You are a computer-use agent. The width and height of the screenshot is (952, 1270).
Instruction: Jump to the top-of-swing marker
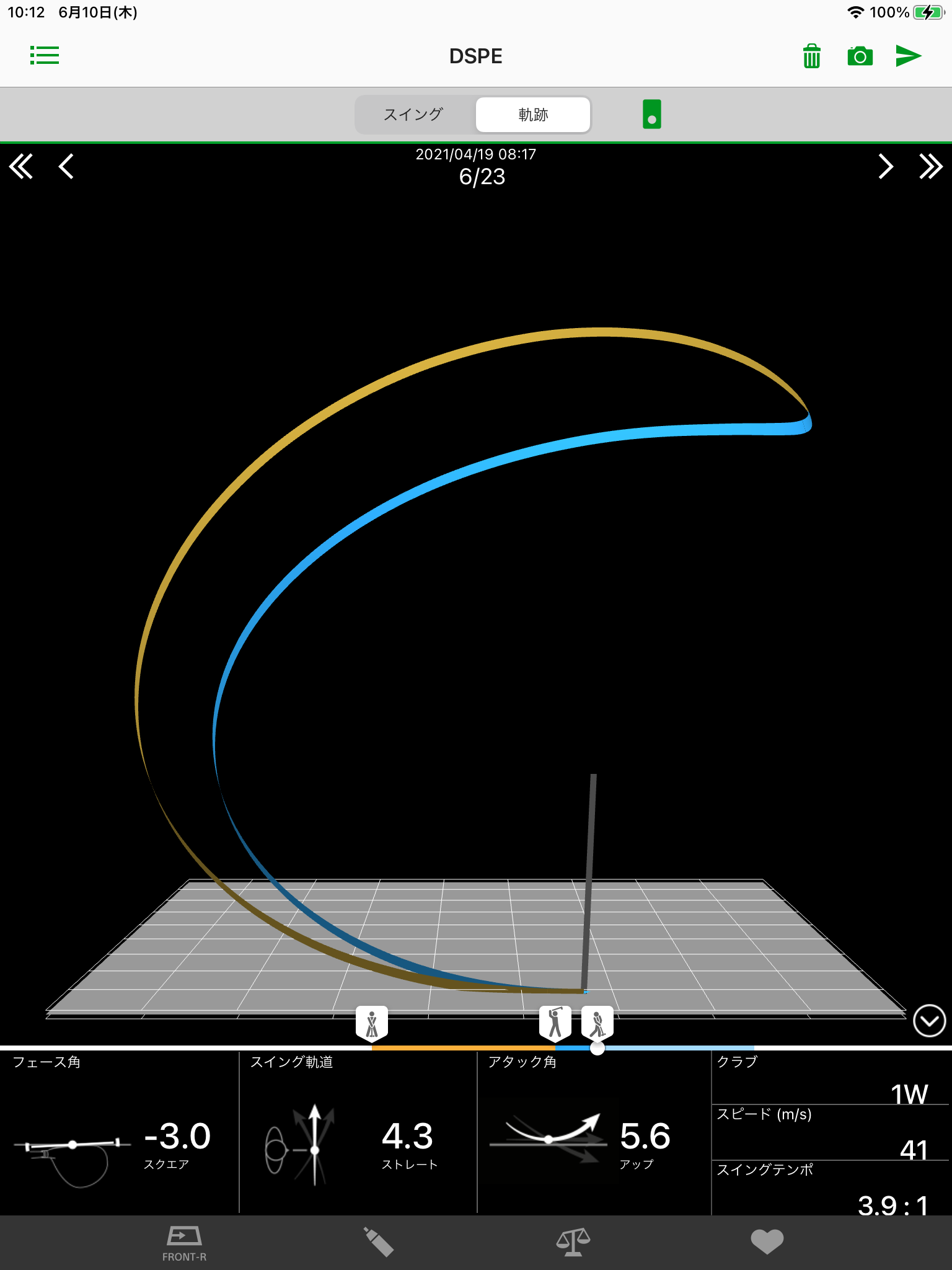tap(555, 1023)
